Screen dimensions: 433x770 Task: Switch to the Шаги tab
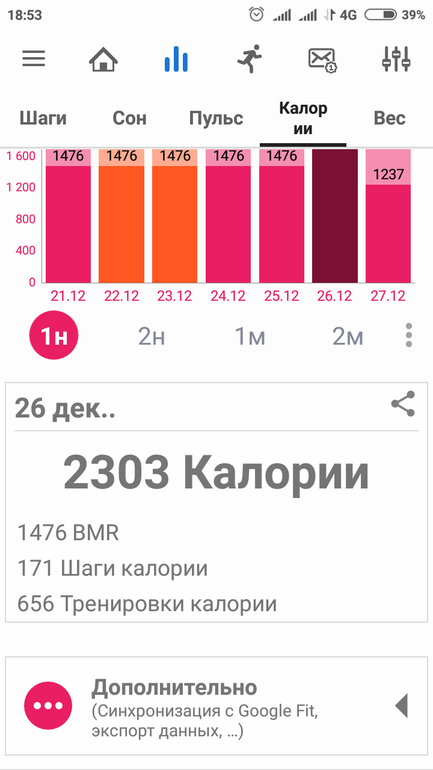43,118
